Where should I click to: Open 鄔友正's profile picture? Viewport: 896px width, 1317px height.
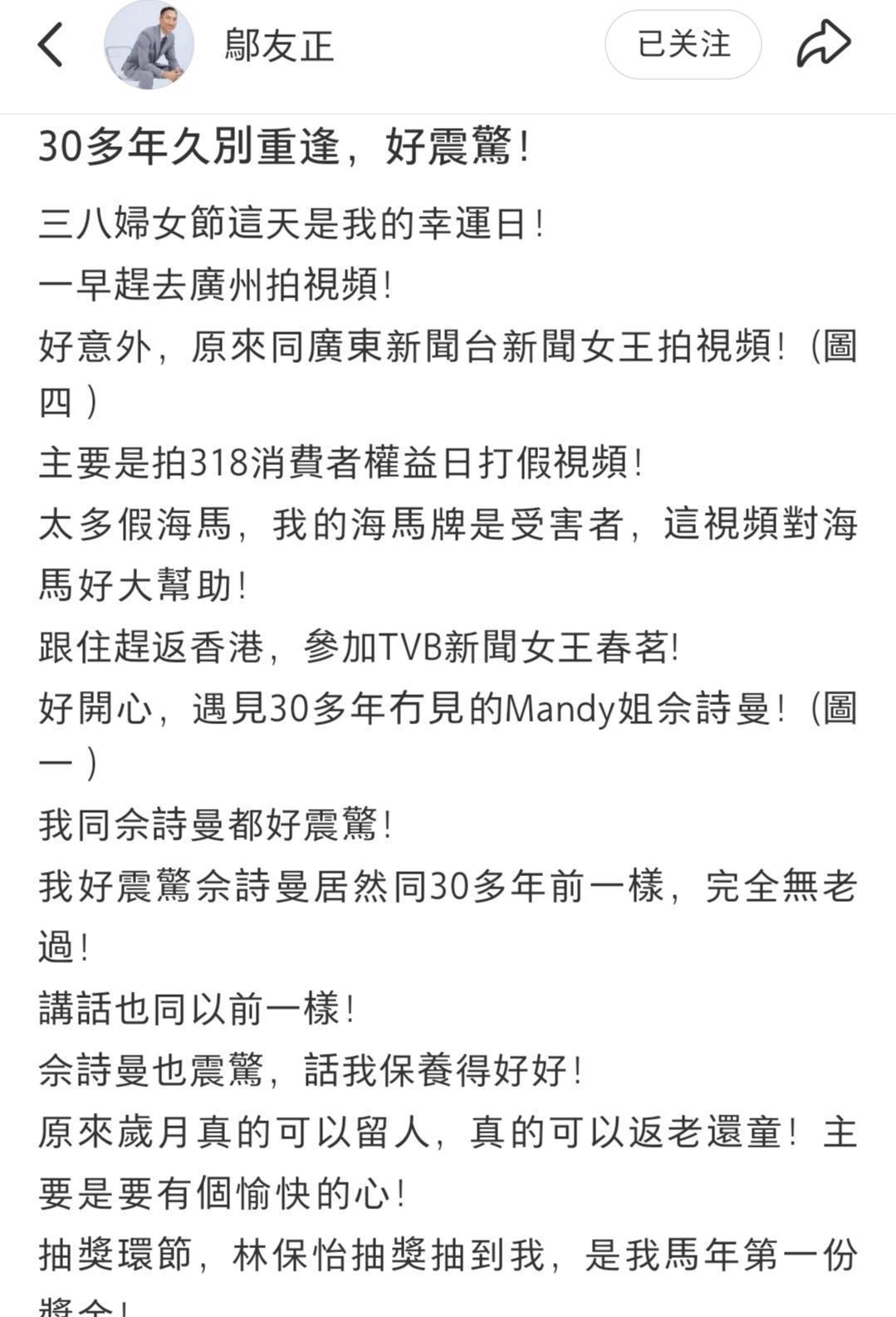[x=149, y=45]
